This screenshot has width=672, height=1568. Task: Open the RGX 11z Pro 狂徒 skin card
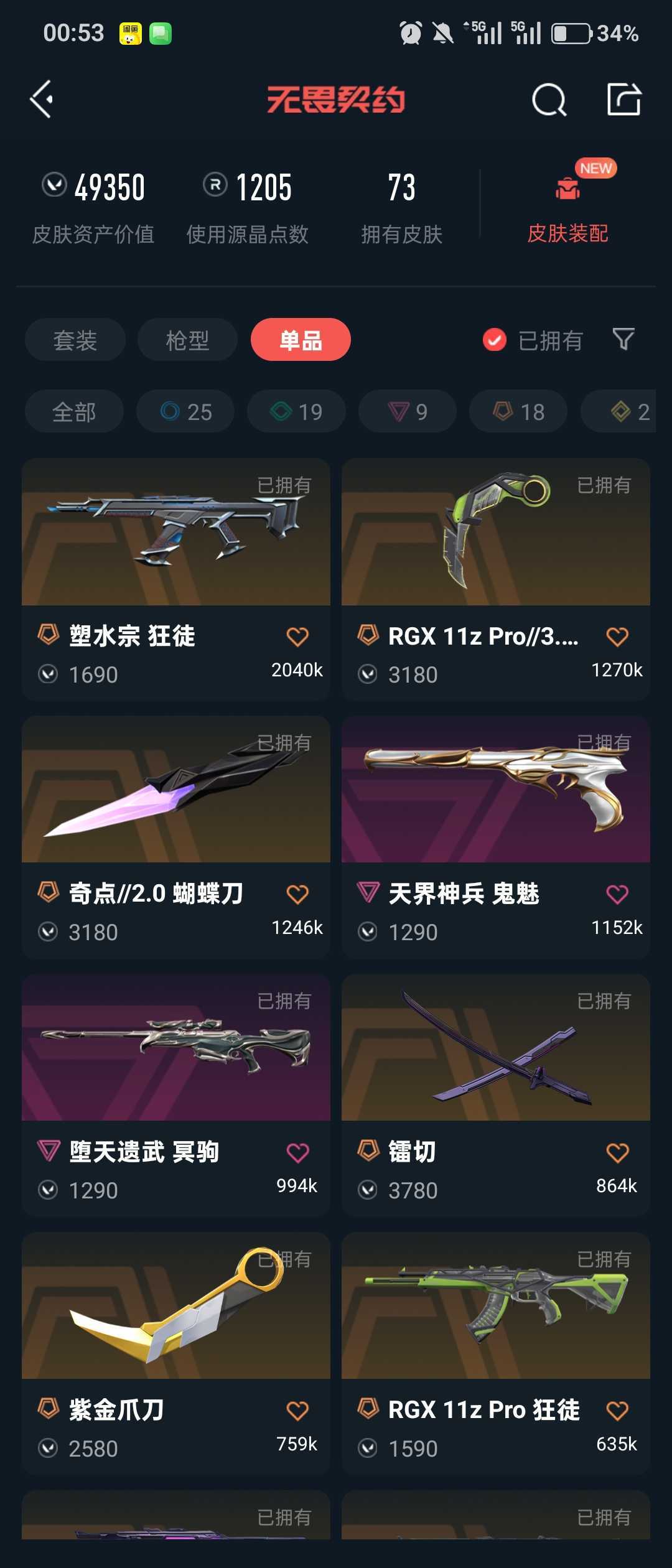(496, 1353)
